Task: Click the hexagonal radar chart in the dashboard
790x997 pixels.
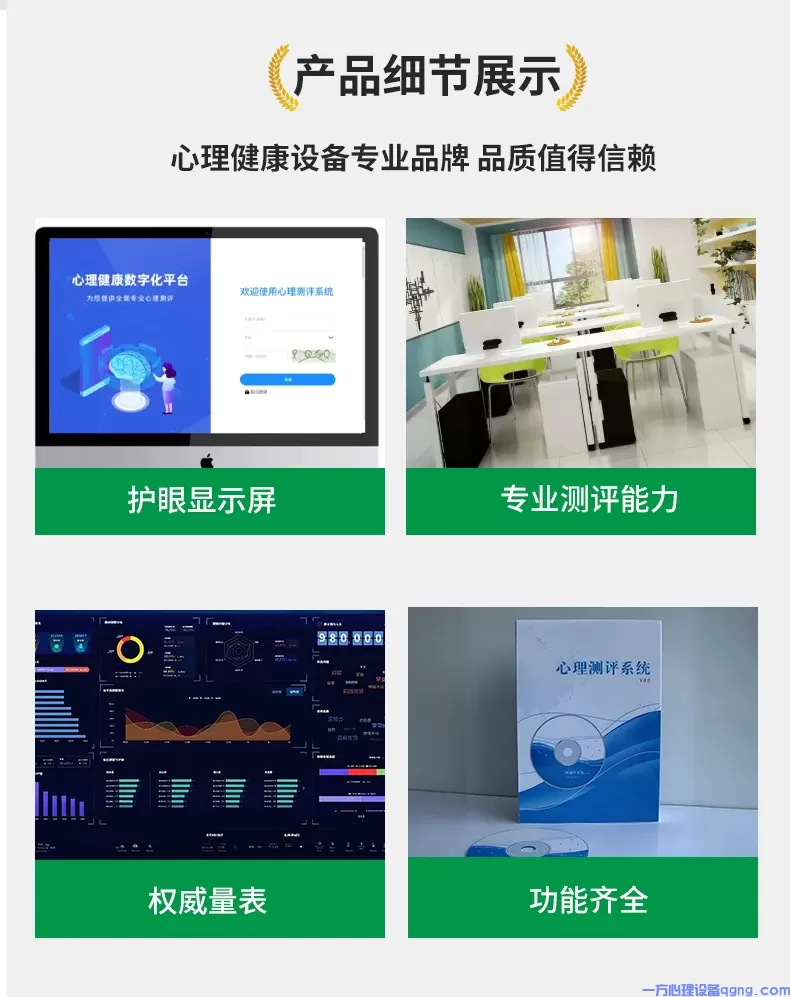Action: [x=240, y=649]
